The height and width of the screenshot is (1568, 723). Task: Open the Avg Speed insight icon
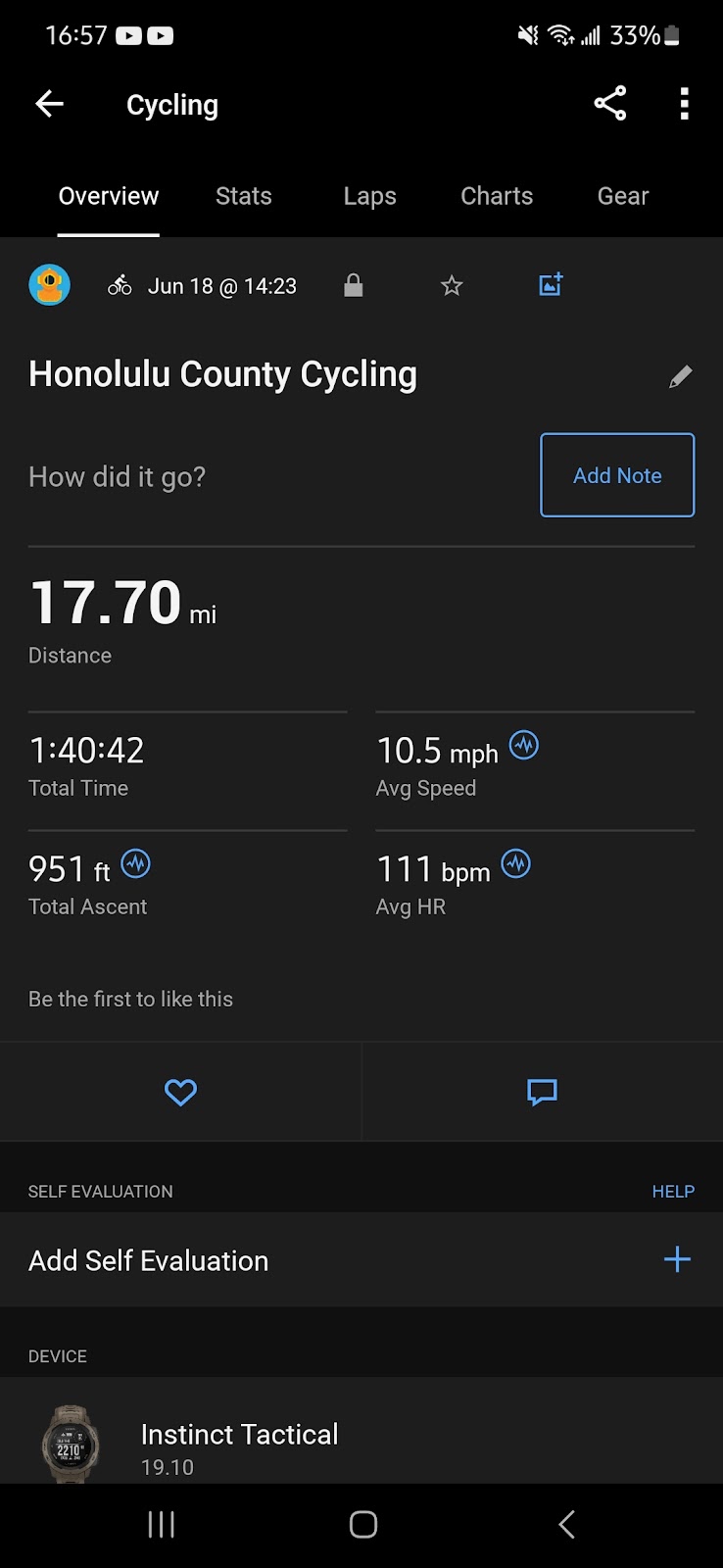524,746
